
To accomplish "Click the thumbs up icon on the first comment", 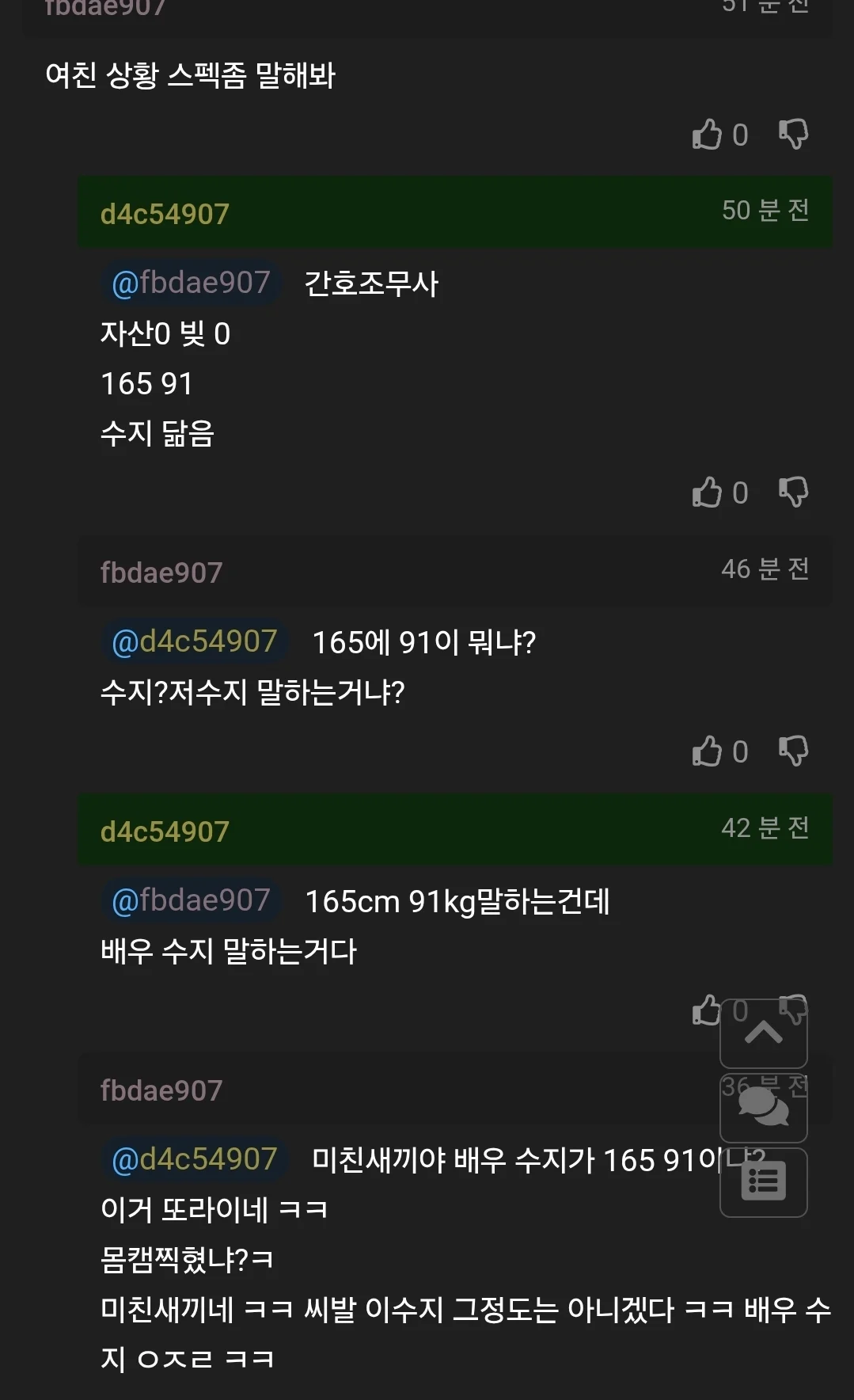I will pos(708,135).
